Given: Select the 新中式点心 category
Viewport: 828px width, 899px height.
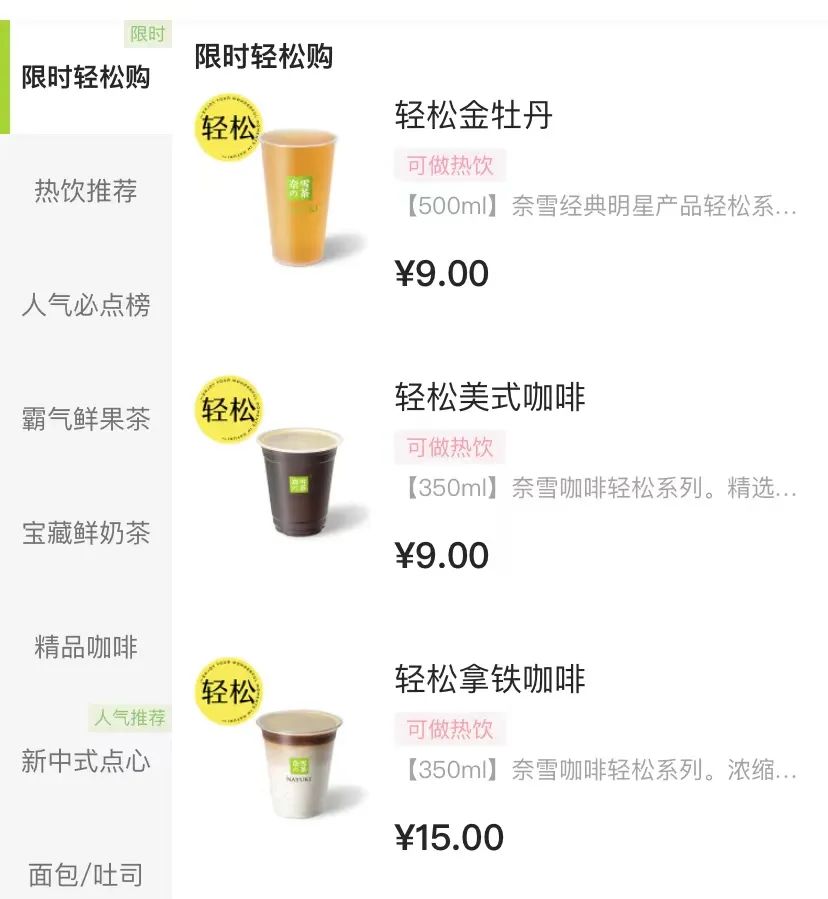Looking at the screenshot, I should click(x=86, y=761).
